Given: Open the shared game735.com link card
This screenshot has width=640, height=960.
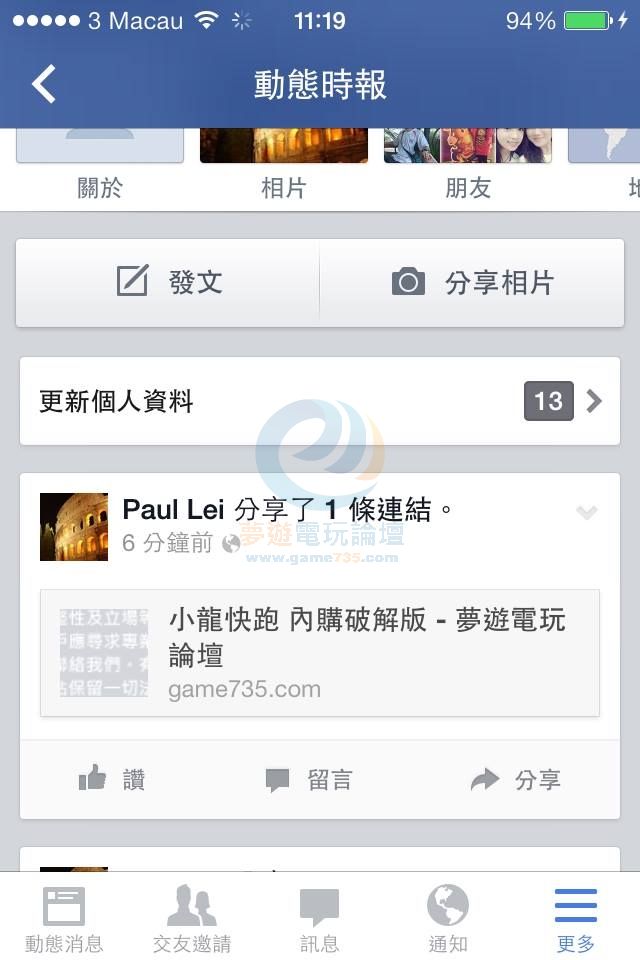Looking at the screenshot, I should pyautogui.click(x=320, y=653).
